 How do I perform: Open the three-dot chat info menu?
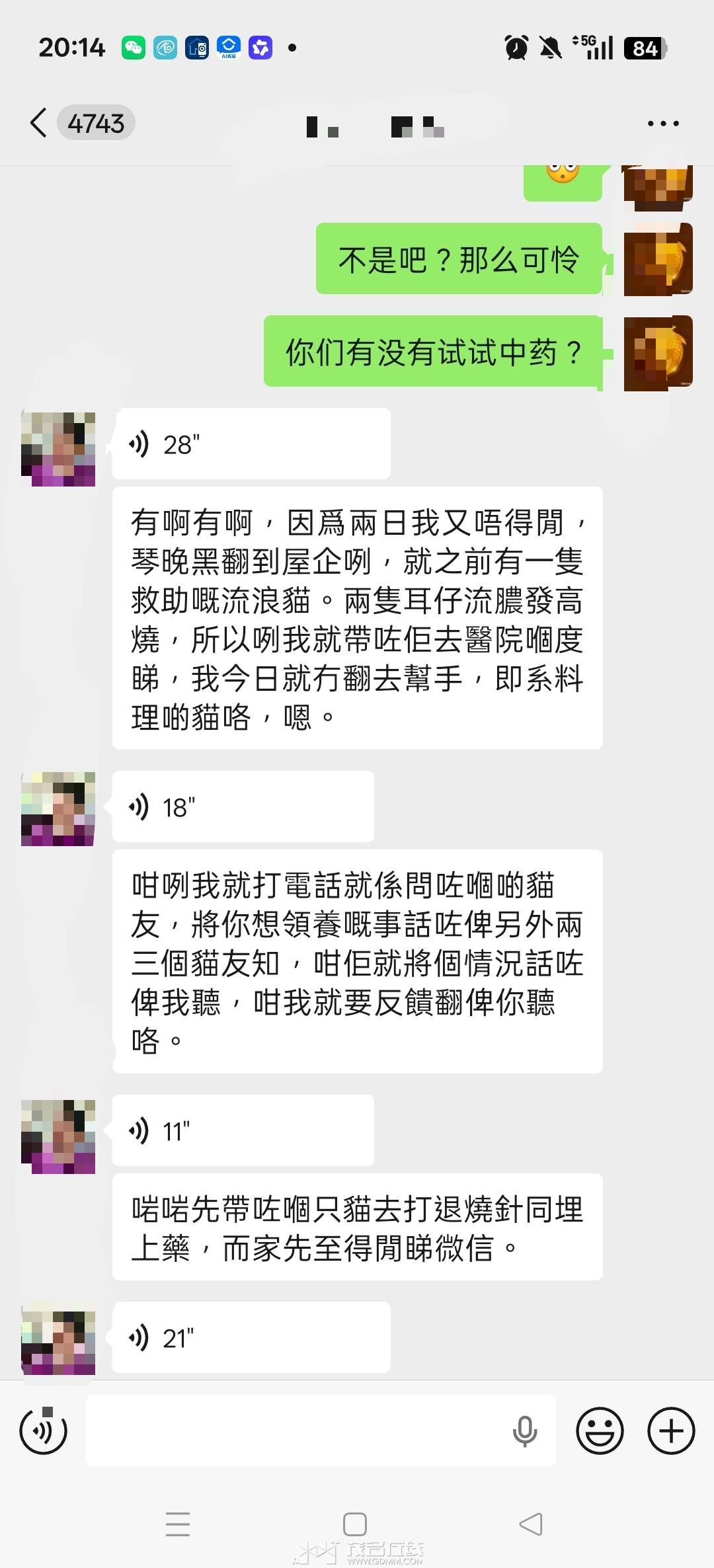(662, 124)
